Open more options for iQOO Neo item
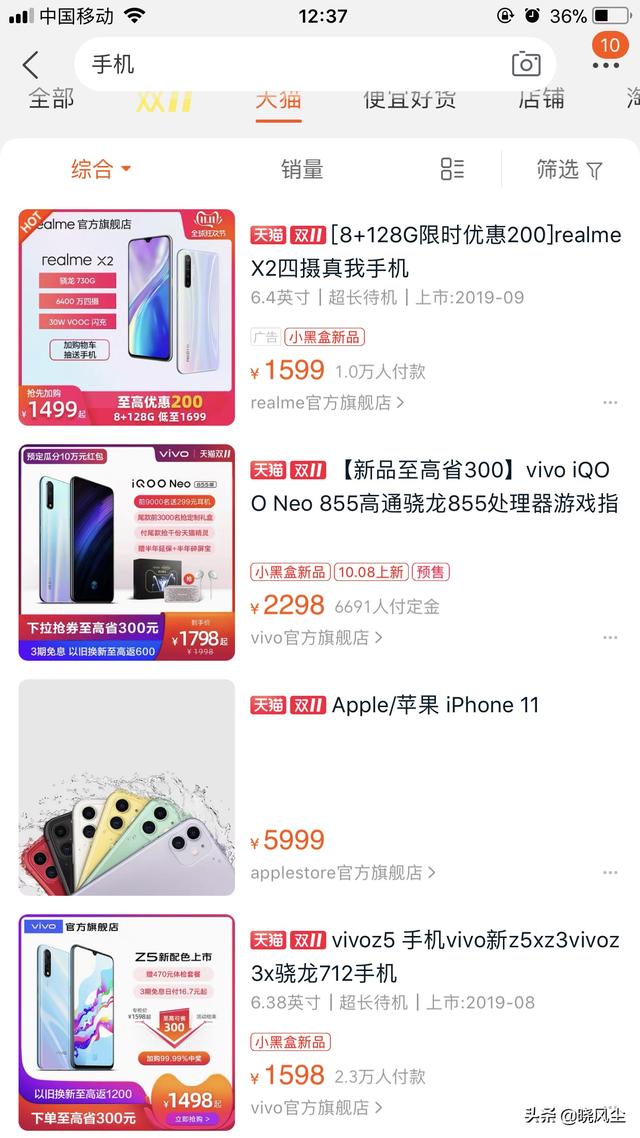 pyautogui.click(x=610, y=638)
